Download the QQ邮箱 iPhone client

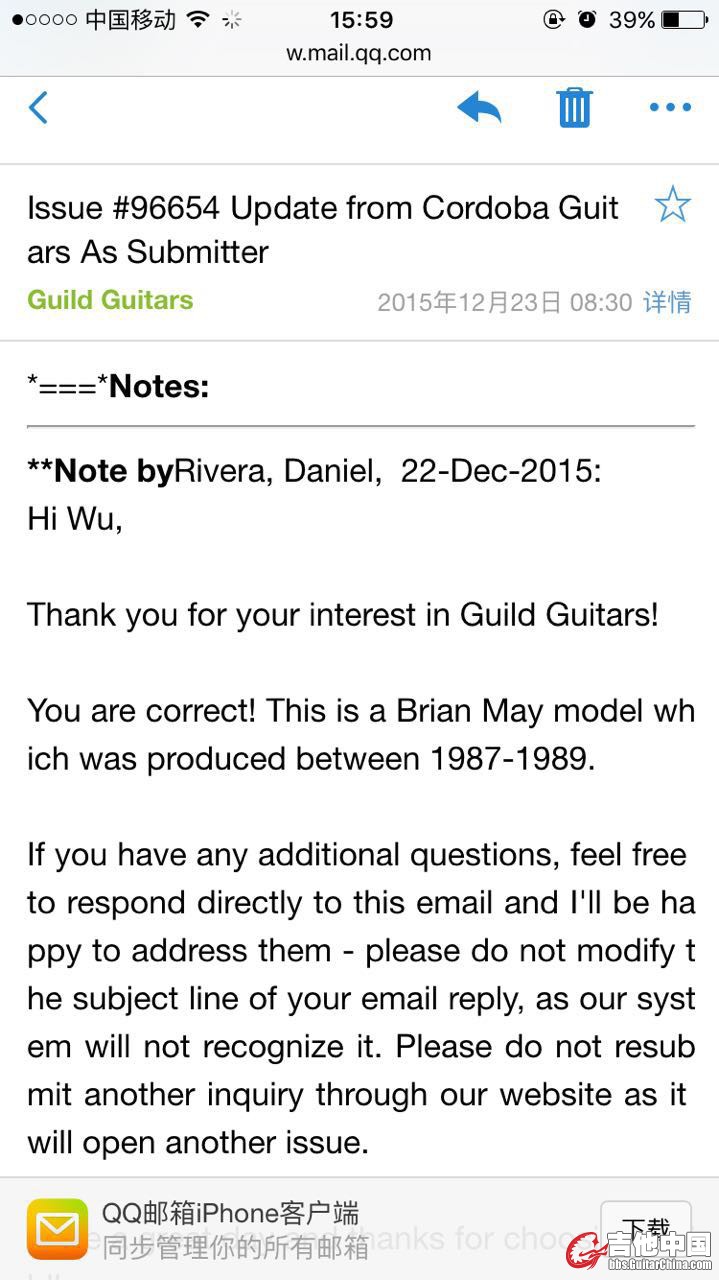click(645, 1228)
